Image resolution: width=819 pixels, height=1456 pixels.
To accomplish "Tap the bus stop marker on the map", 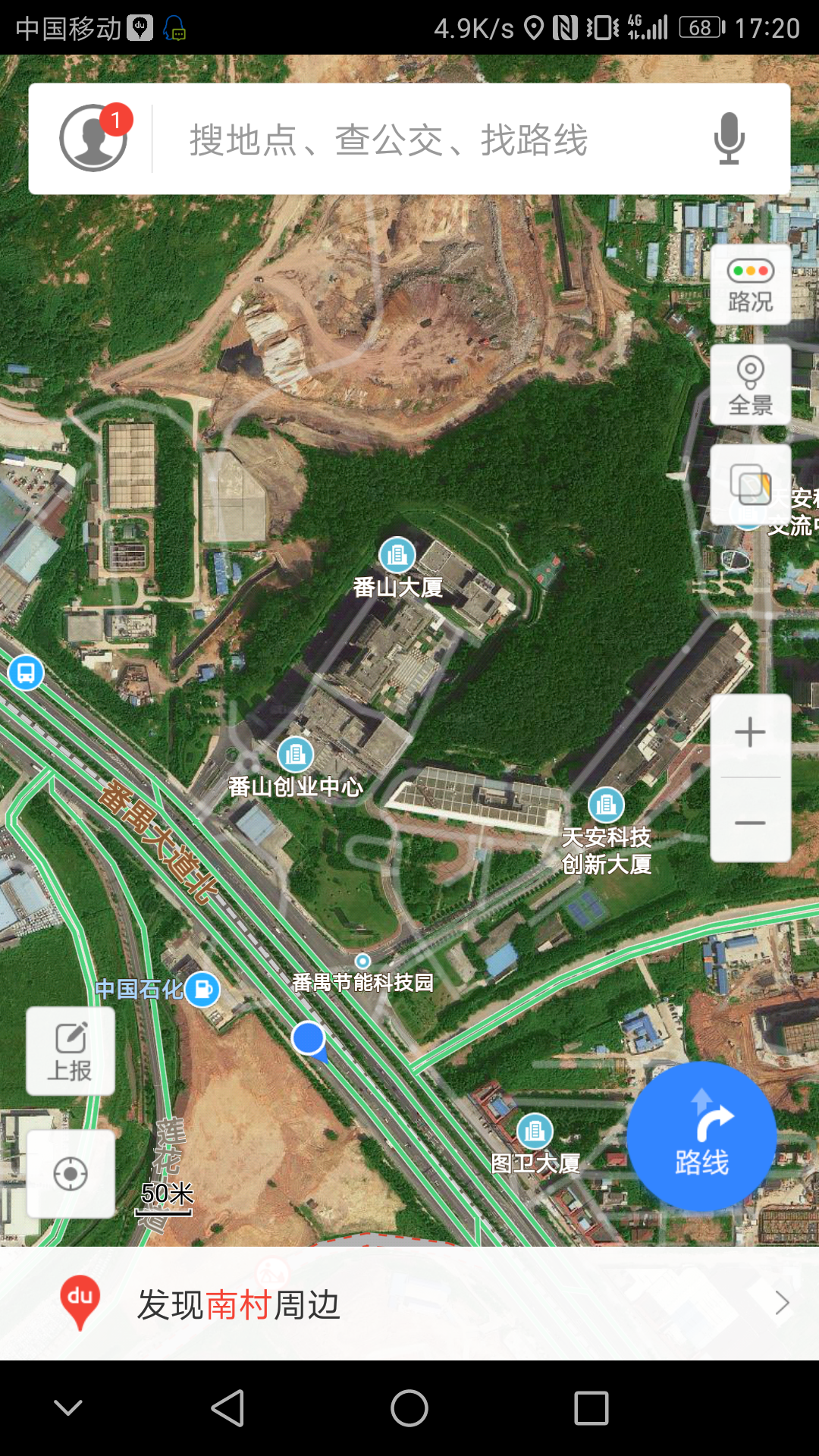I will (x=26, y=673).
